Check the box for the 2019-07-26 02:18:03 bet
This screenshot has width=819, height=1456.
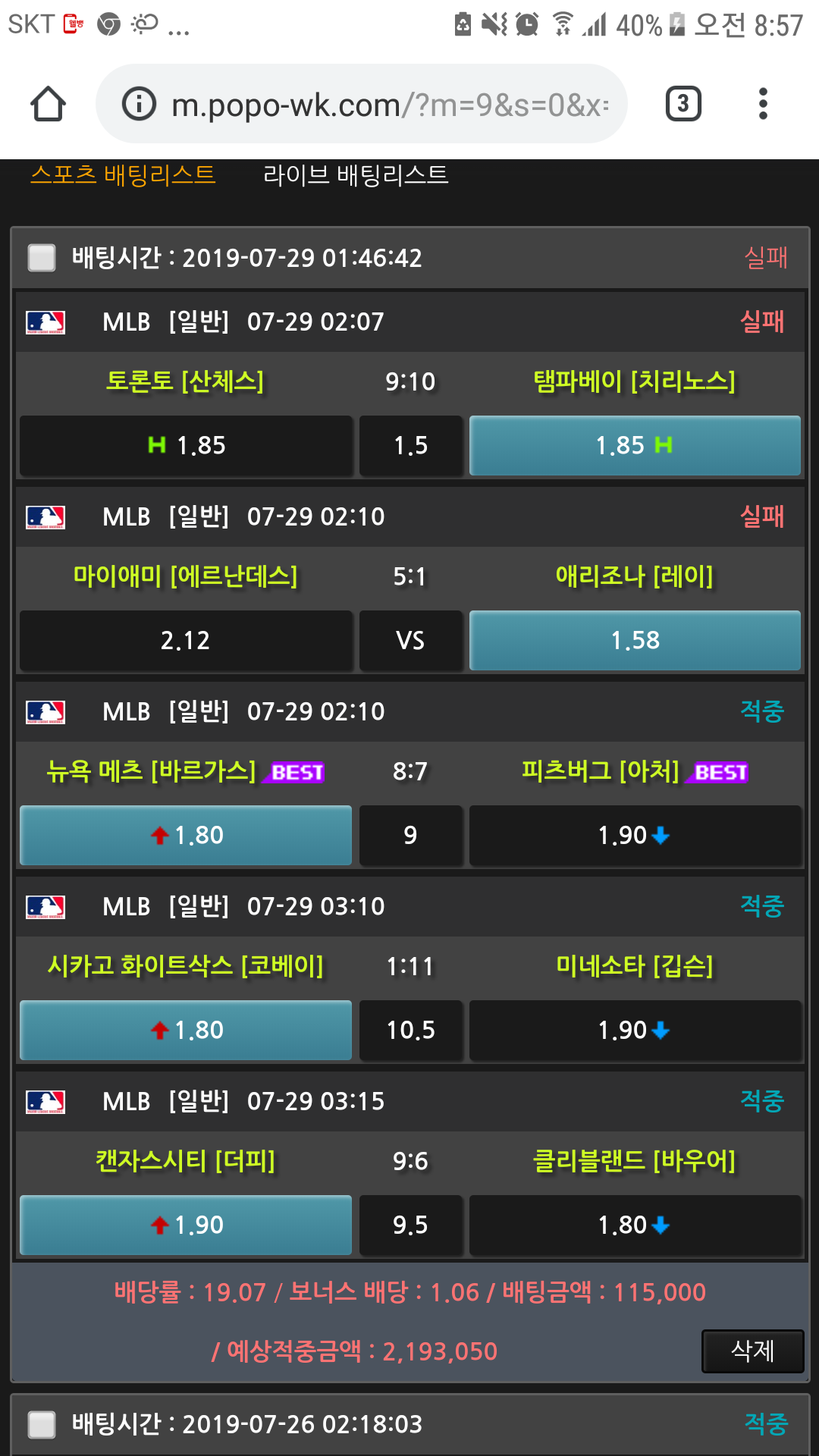click(42, 1424)
